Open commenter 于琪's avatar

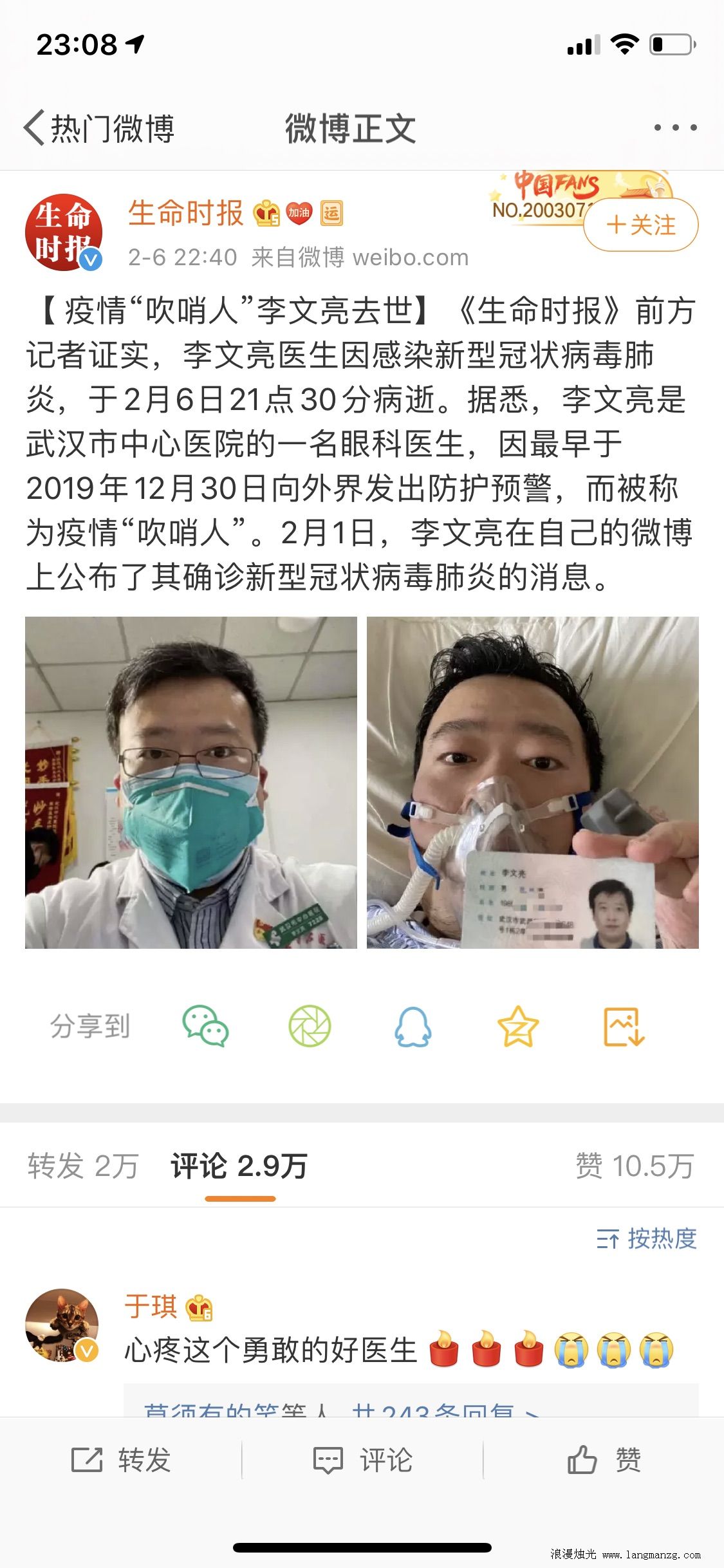point(62,1325)
